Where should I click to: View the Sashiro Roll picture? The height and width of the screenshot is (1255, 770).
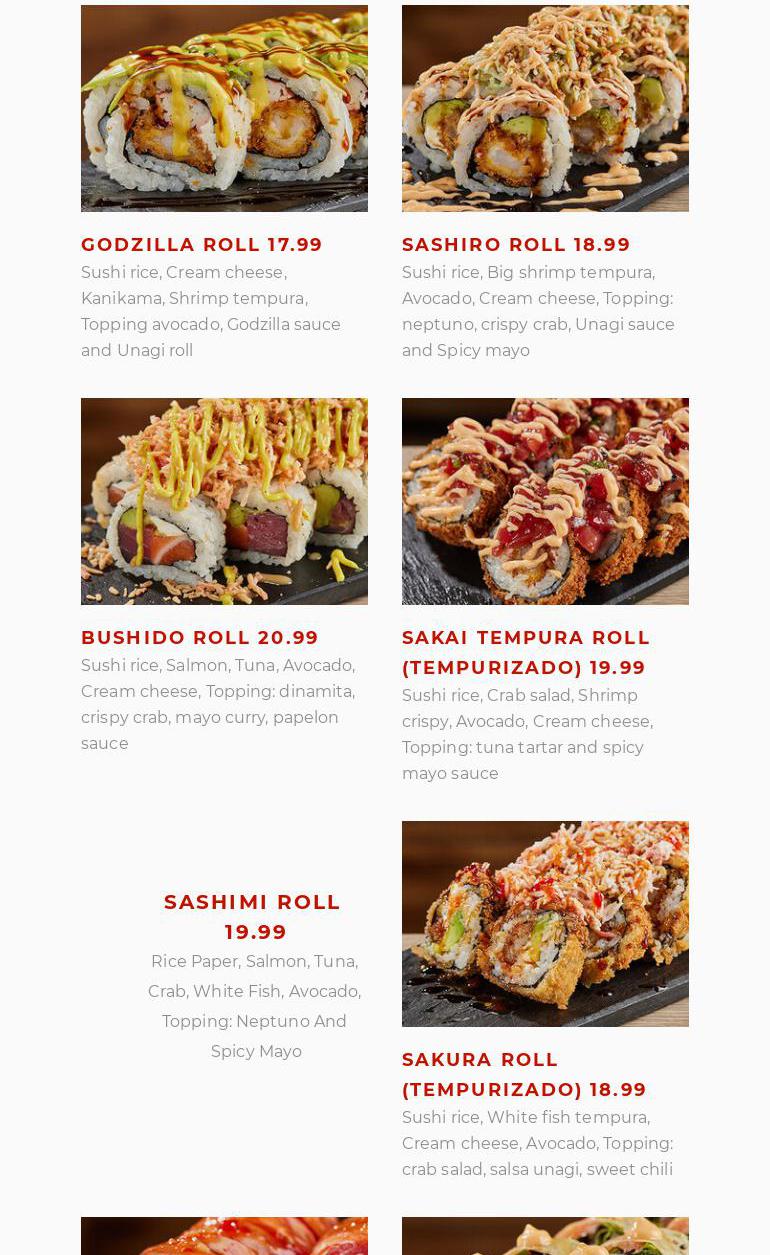point(545,108)
